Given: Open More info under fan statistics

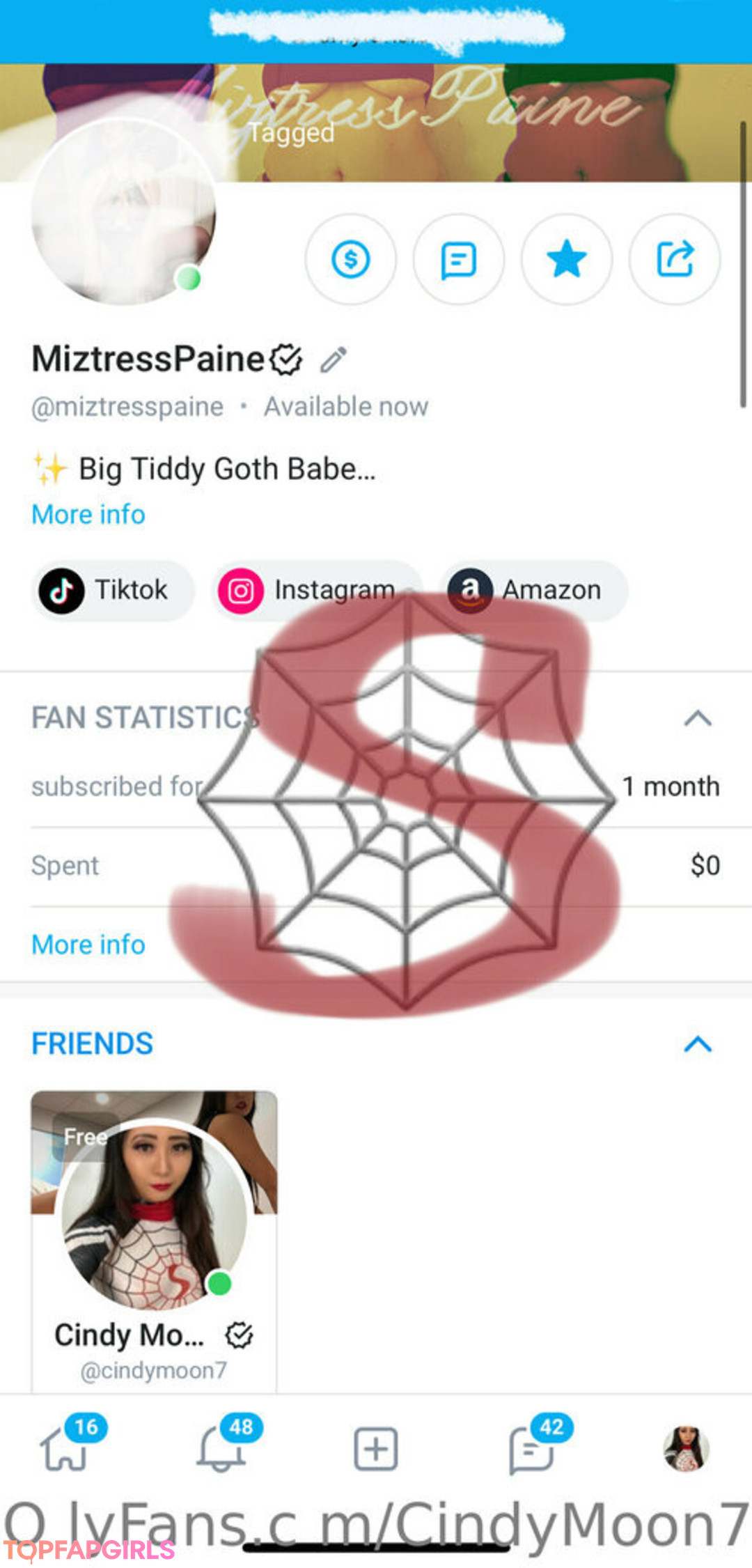Looking at the screenshot, I should point(88,945).
